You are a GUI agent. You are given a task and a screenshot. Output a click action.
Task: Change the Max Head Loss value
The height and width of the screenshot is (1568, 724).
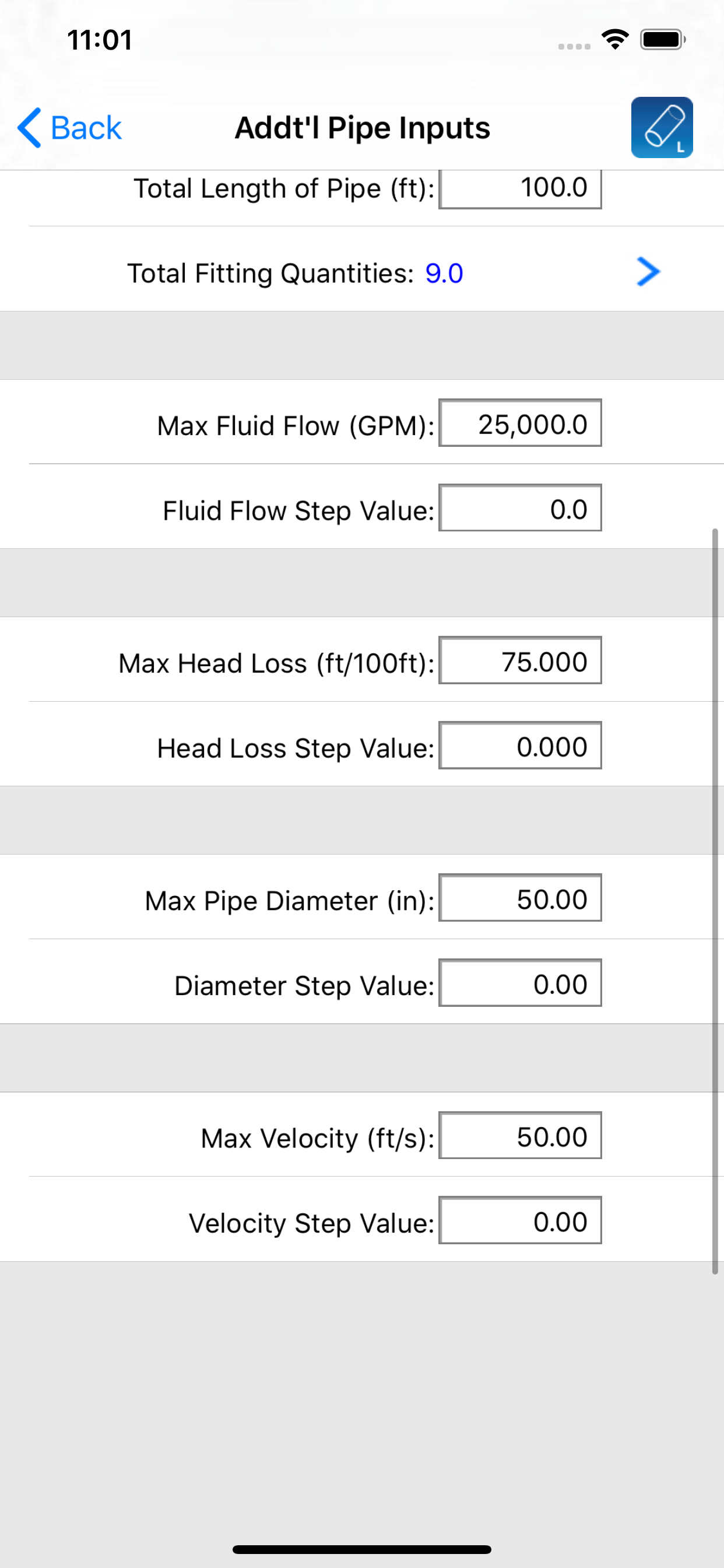pyautogui.click(x=520, y=660)
